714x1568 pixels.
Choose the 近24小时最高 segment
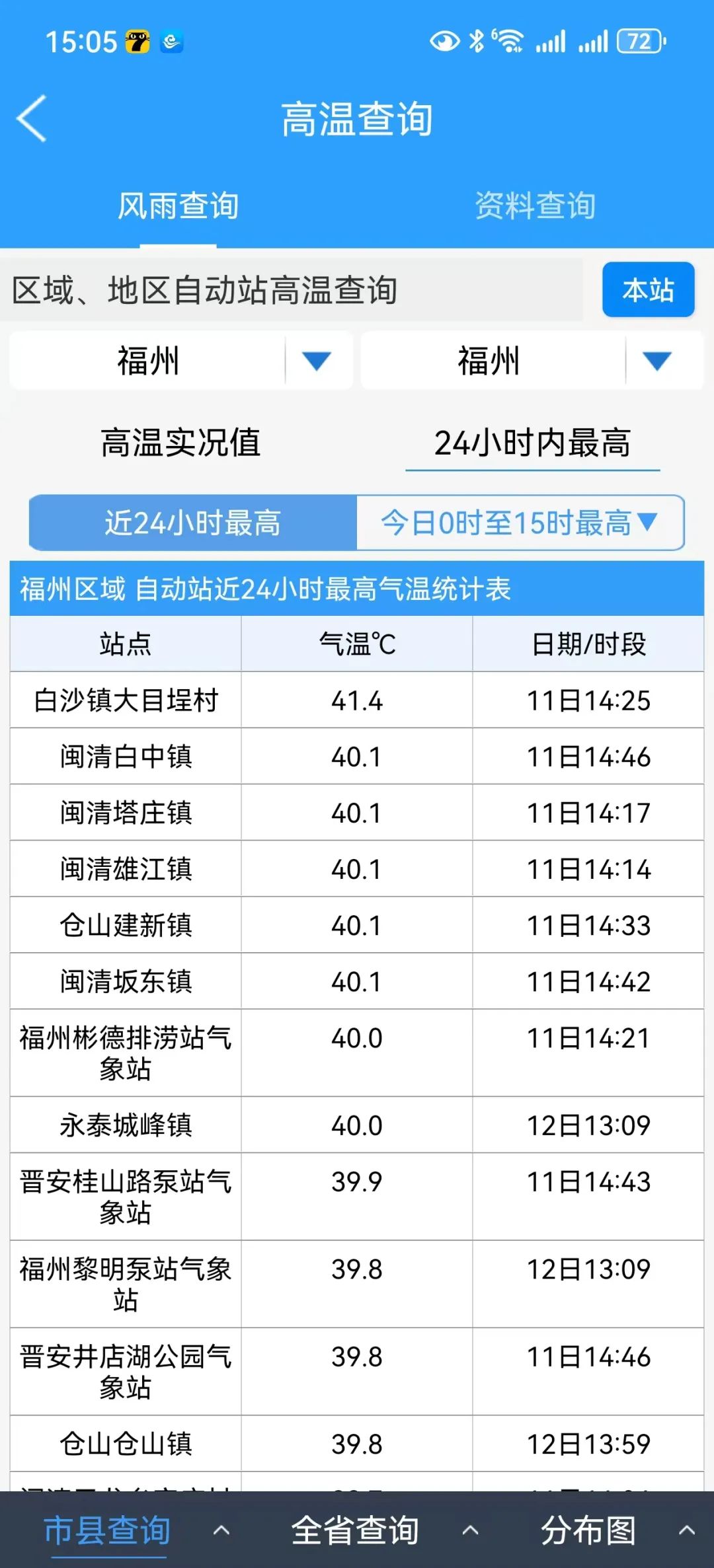click(193, 523)
